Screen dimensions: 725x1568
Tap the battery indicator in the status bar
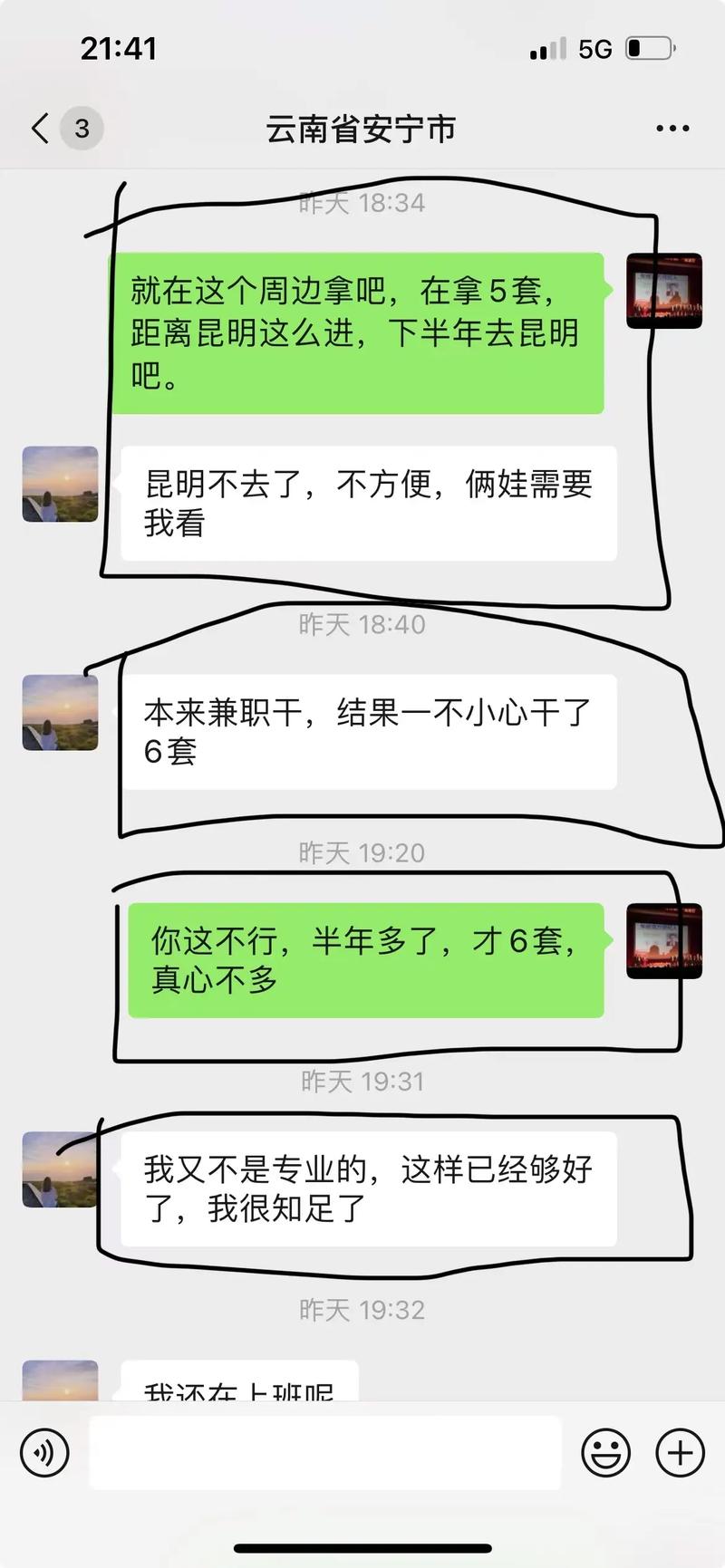(652, 47)
